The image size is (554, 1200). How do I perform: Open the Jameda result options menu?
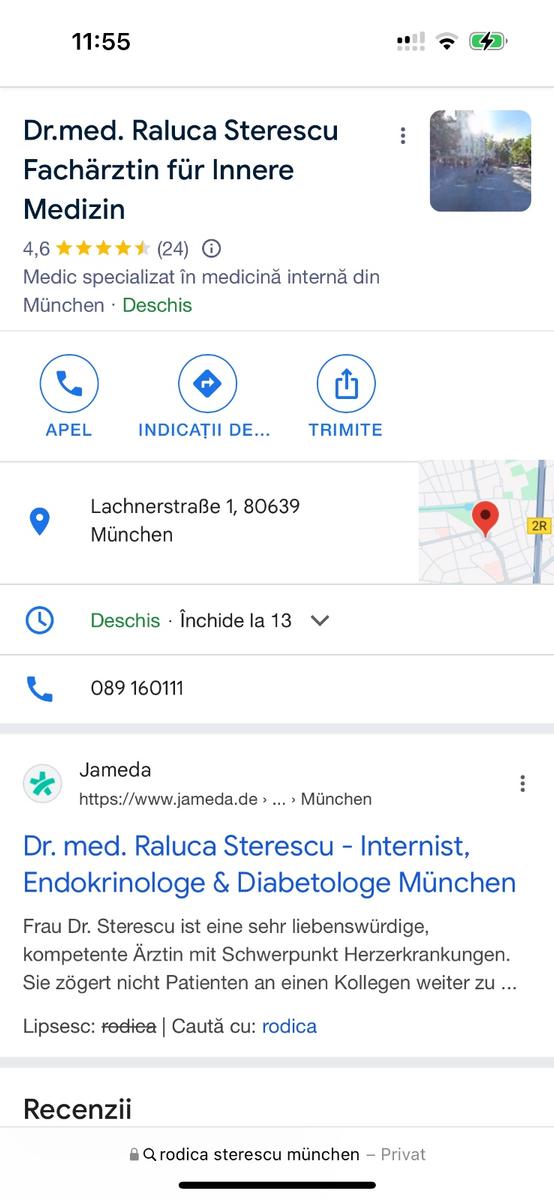pyautogui.click(x=522, y=784)
